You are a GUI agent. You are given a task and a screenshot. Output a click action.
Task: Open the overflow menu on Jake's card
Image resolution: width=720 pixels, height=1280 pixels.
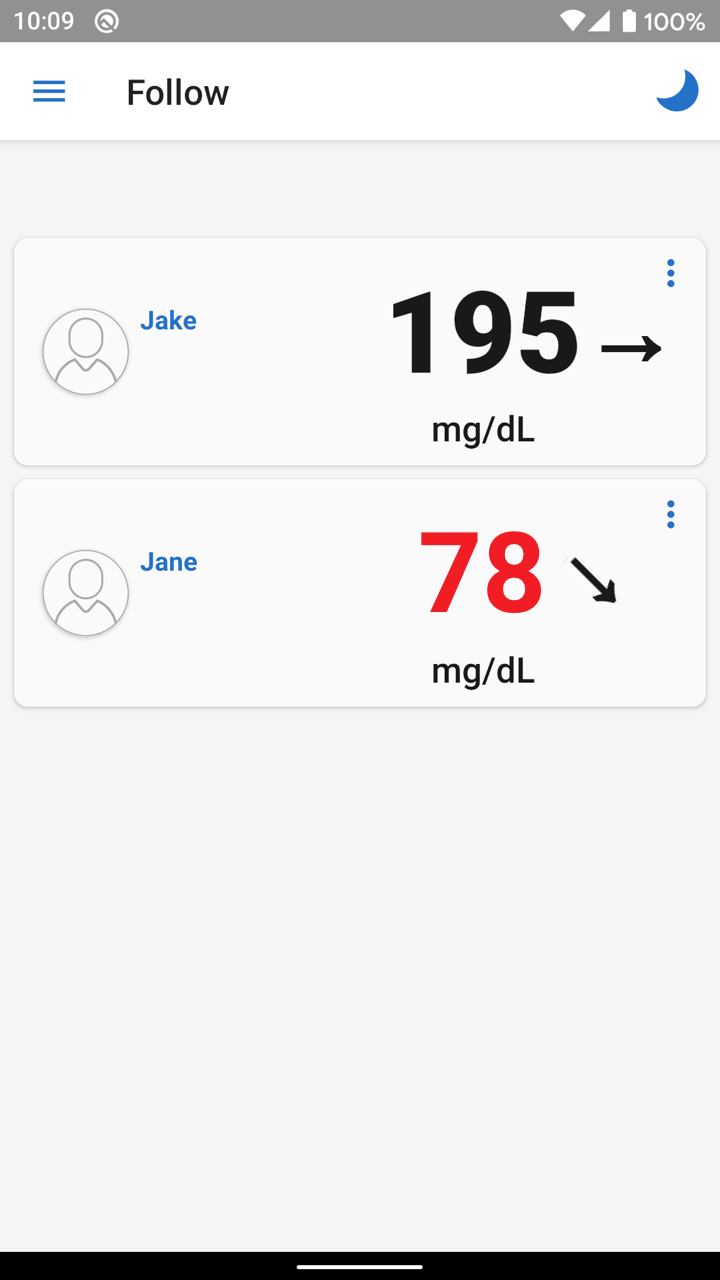click(x=670, y=273)
